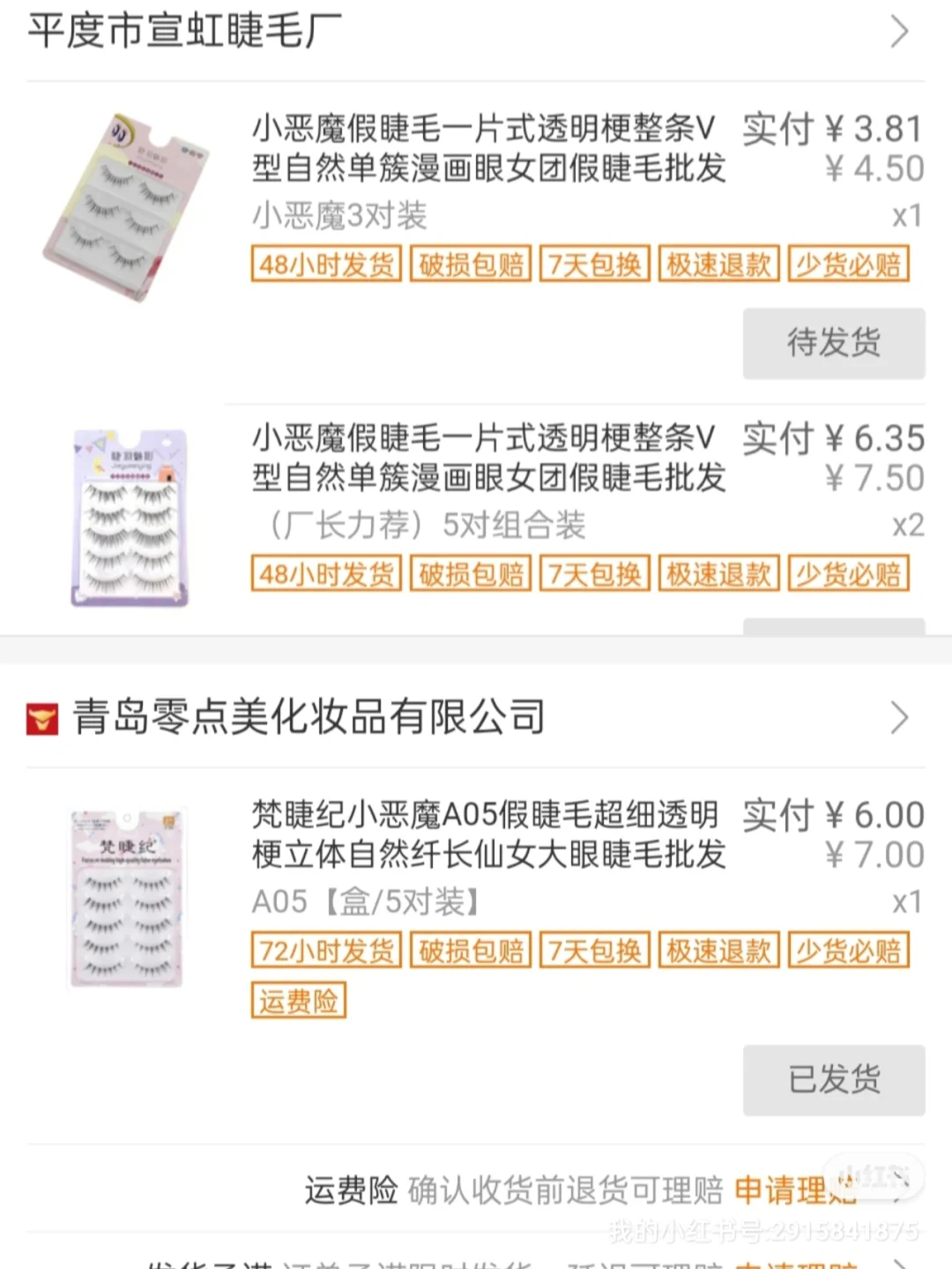Click the red bull brand icon beside 青岛零点美化妆品有限公司
Screen dimensions: 952x1269
point(41,716)
